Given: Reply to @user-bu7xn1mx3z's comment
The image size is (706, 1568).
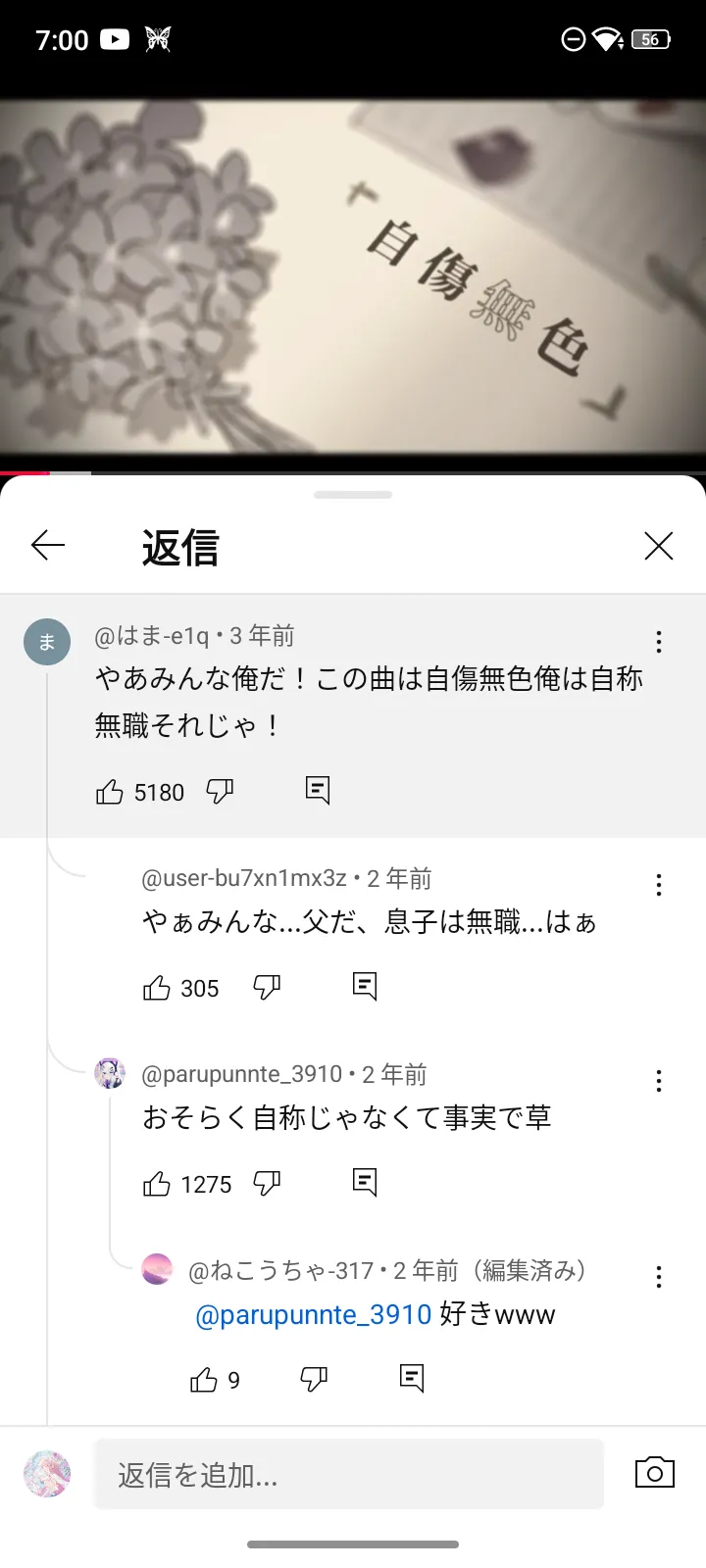Looking at the screenshot, I should pyautogui.click(x=365, y=986).
